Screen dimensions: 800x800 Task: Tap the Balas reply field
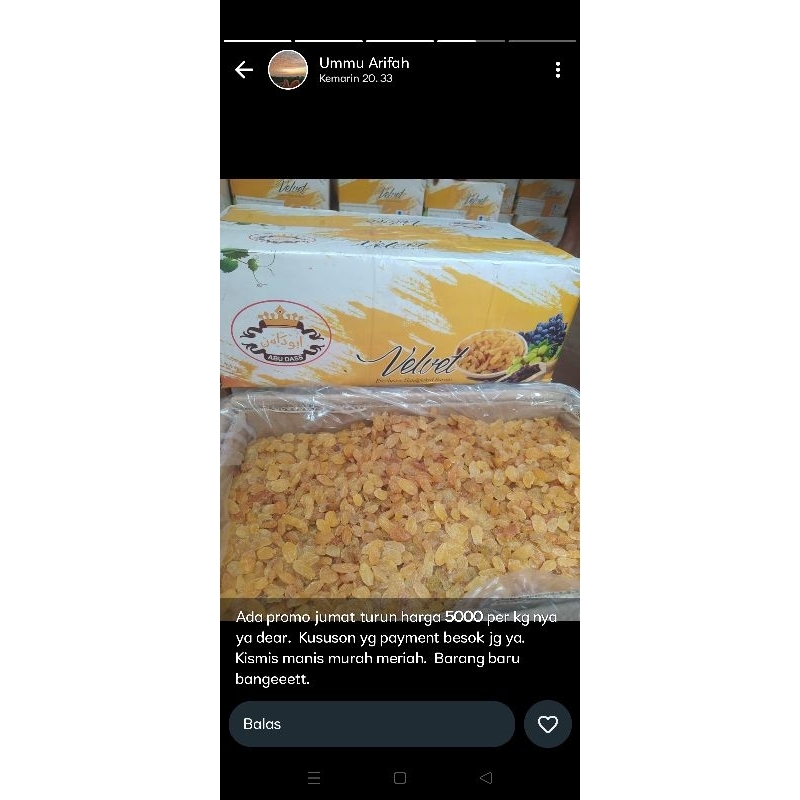click(371, 724)
